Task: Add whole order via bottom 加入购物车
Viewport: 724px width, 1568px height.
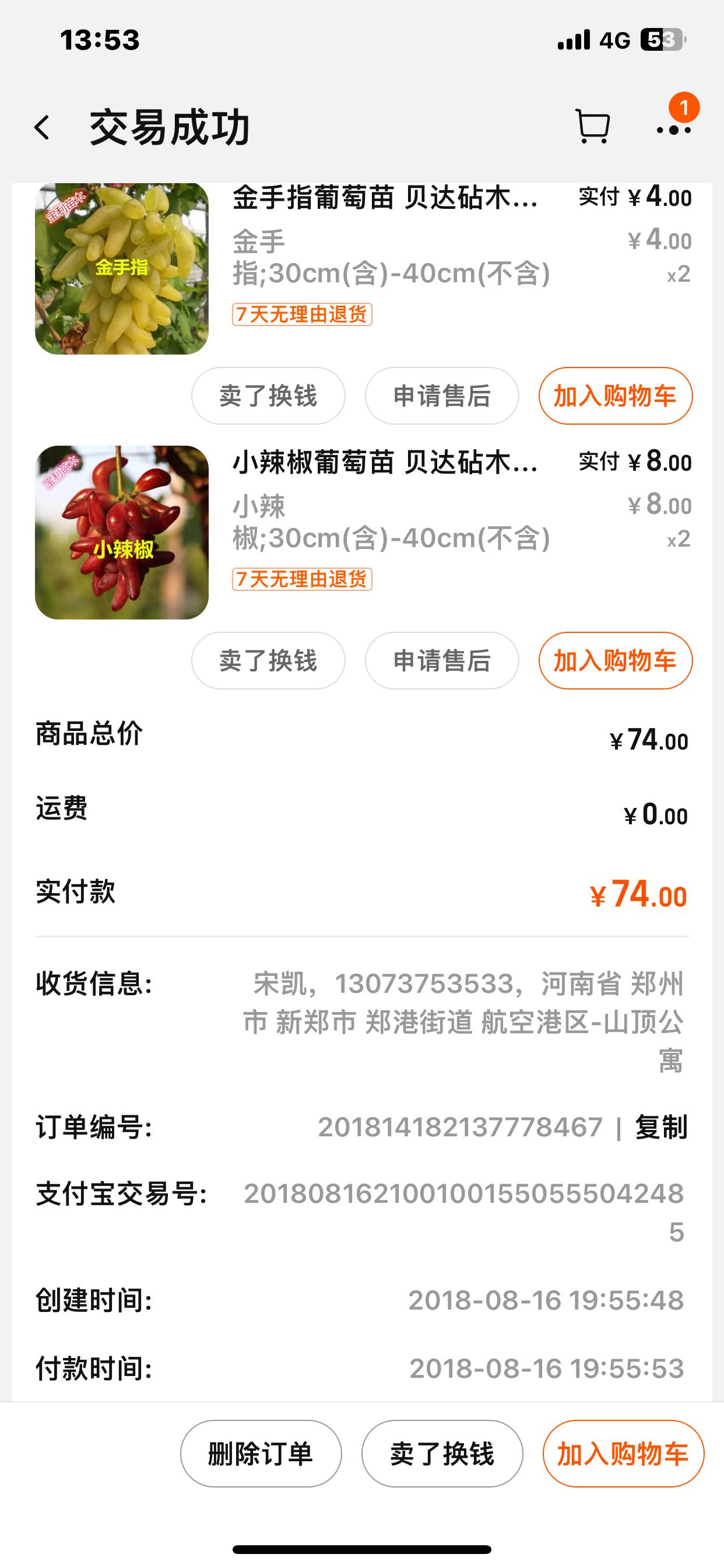Action: (x=623, y=1454)
